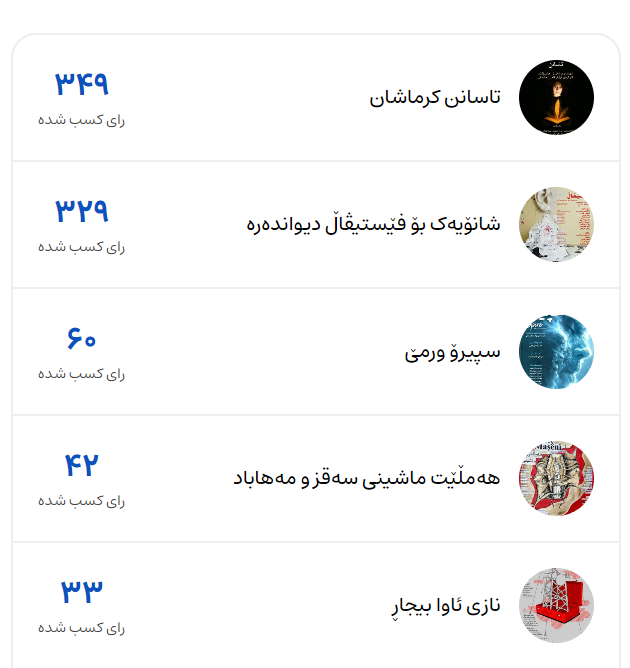
Task: Open هەمڵێت ماشینی سەقز و مەهاباد
Action: 366,478
